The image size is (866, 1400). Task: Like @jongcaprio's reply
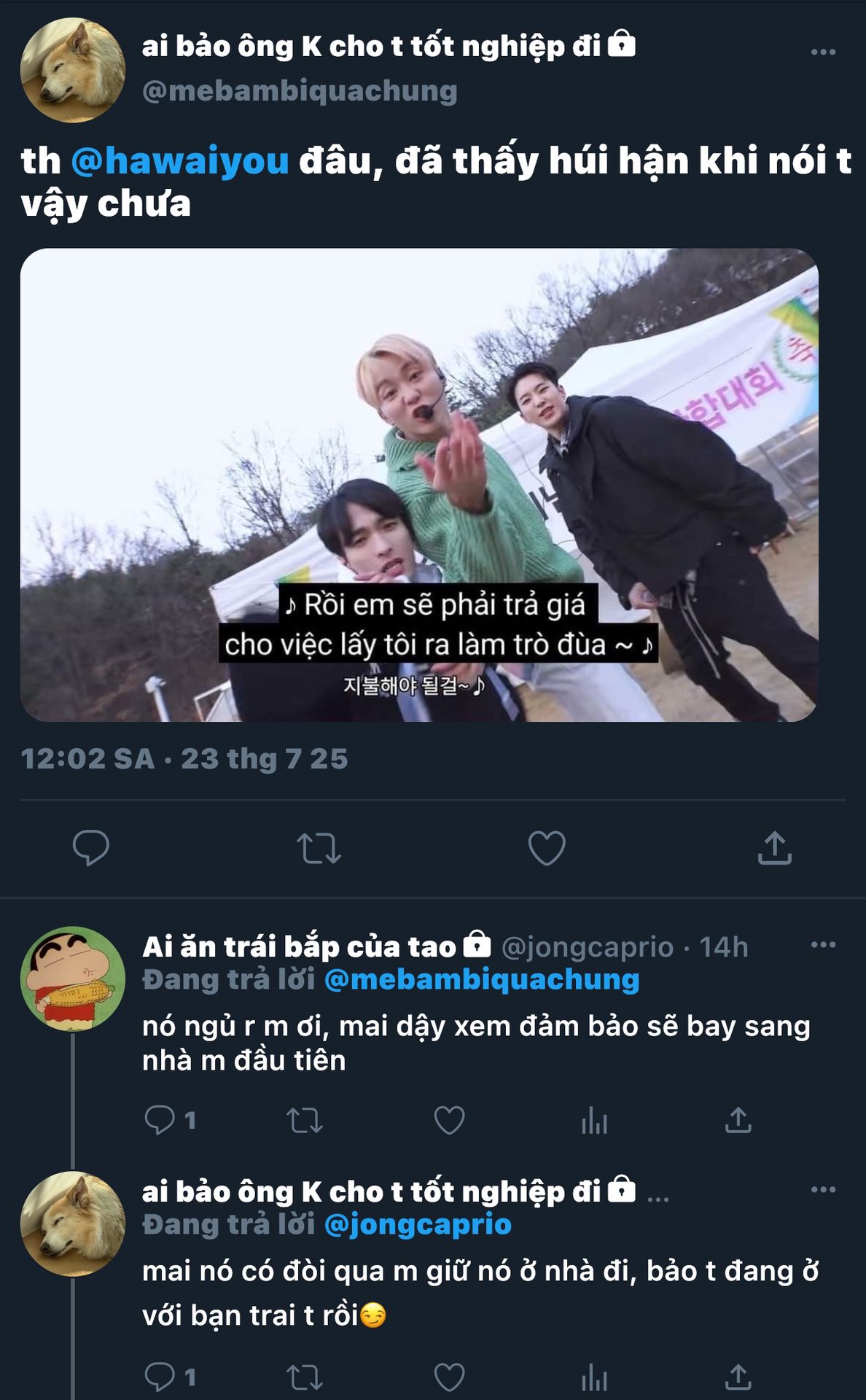pyautogui.click(x=449, y=1120)
